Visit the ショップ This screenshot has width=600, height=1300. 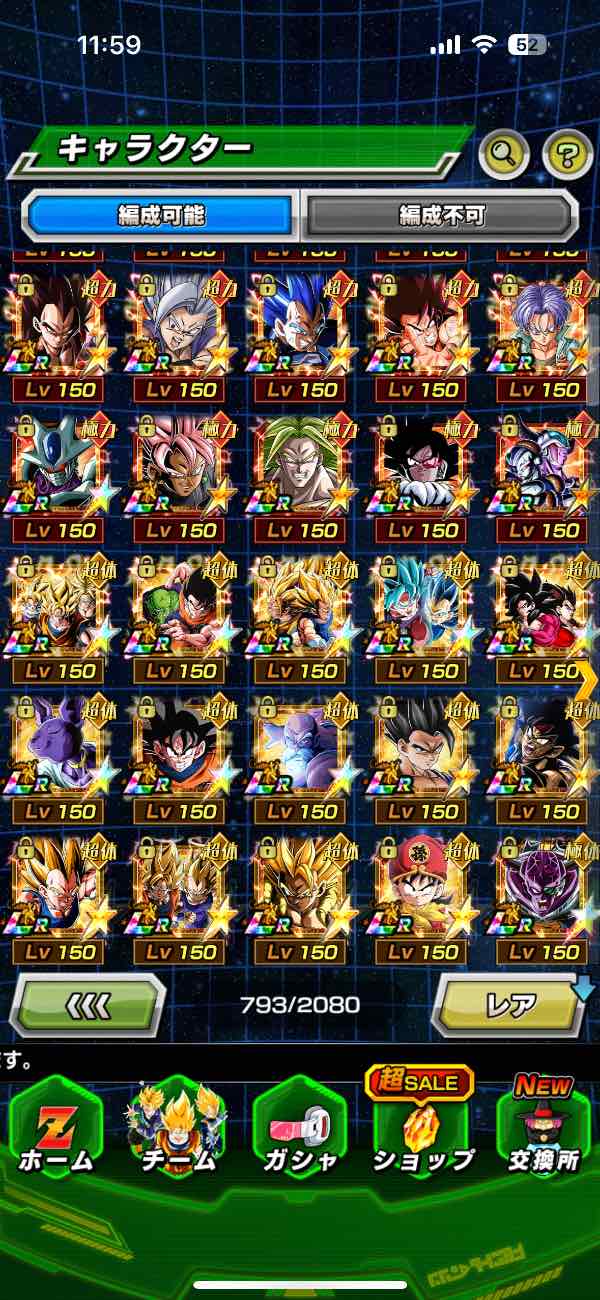[x=422, y=1132]
